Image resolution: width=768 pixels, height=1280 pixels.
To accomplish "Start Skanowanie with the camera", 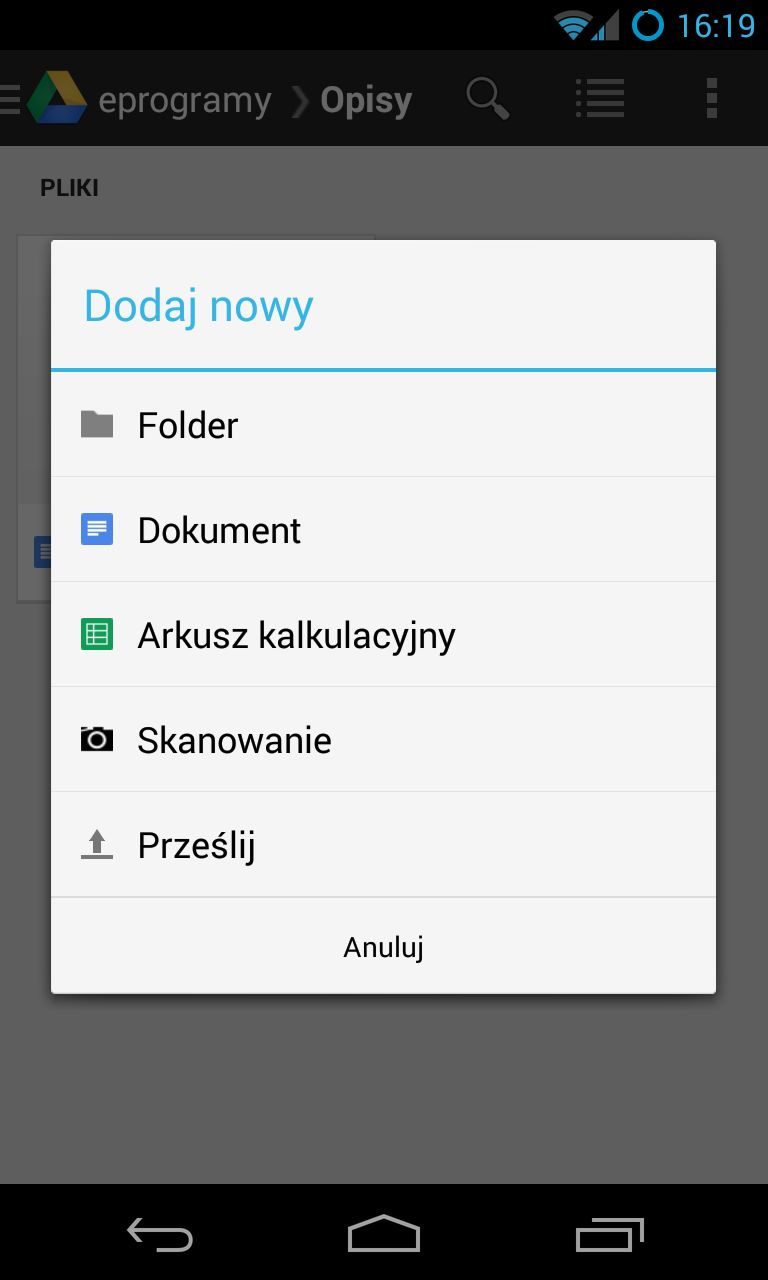I will (383, 739).
